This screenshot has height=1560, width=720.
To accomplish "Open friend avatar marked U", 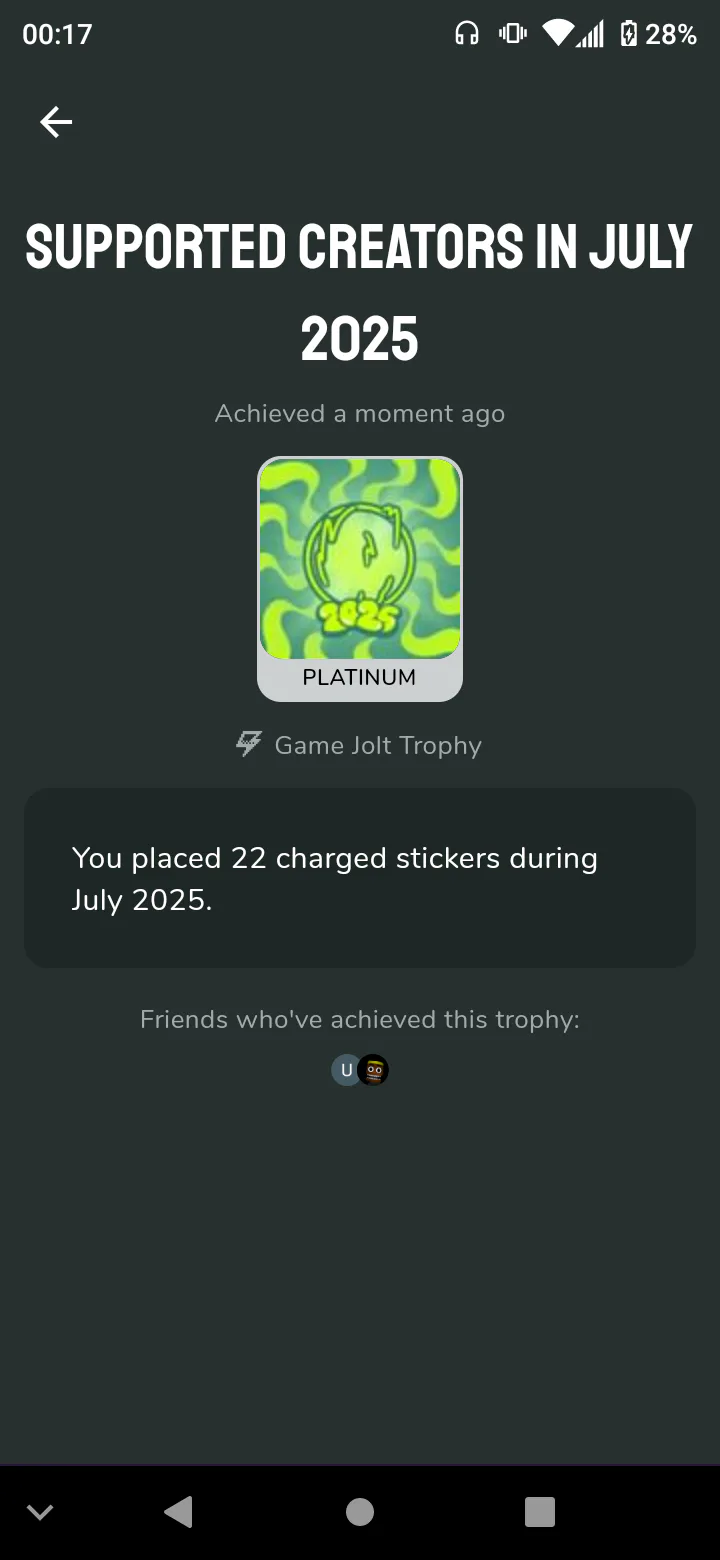I will point(343,1070).
